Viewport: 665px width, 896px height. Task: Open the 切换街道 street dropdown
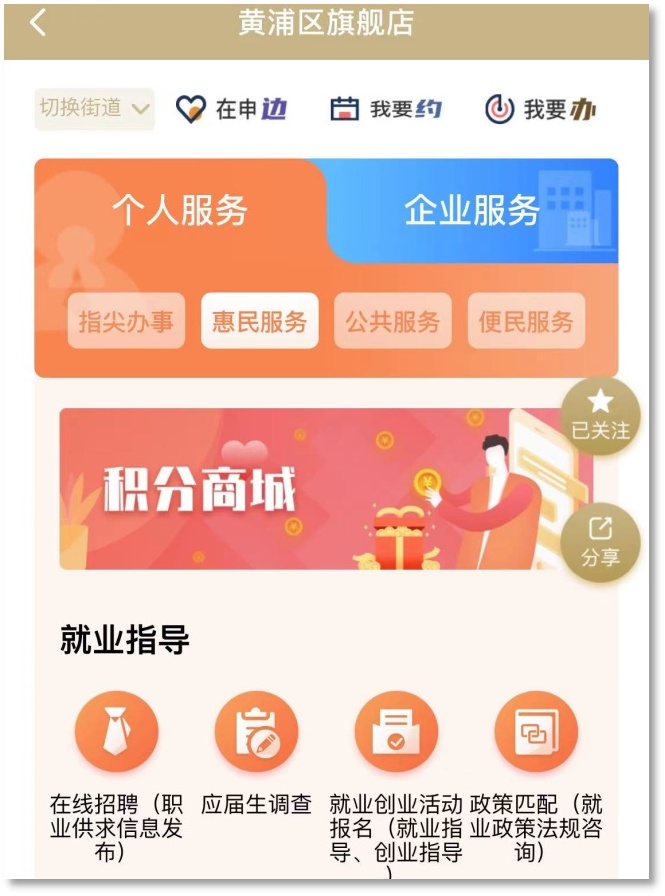pyautogui.click(x=95, y=108)
